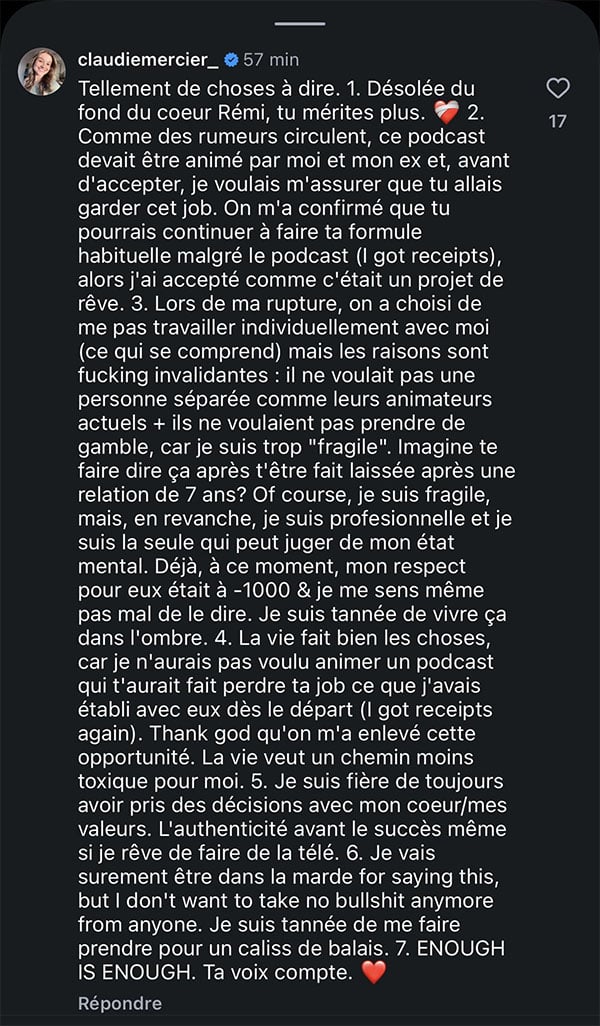Image resolution: width=600 pixels, height=1026 pixels.
Task: Like claudiemercier_'s comment with the heart
Action: 557,88
